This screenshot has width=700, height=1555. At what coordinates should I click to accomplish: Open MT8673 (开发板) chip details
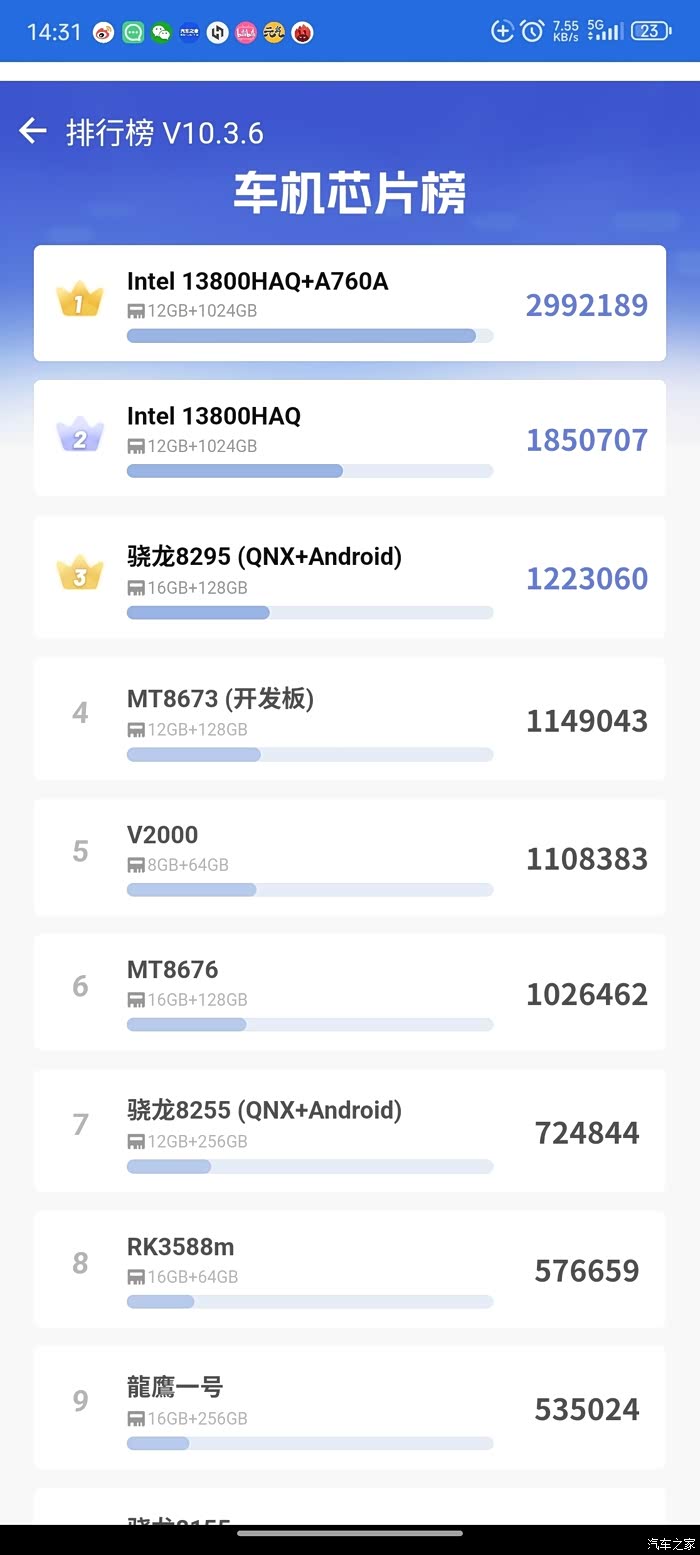tap(350, 719)
